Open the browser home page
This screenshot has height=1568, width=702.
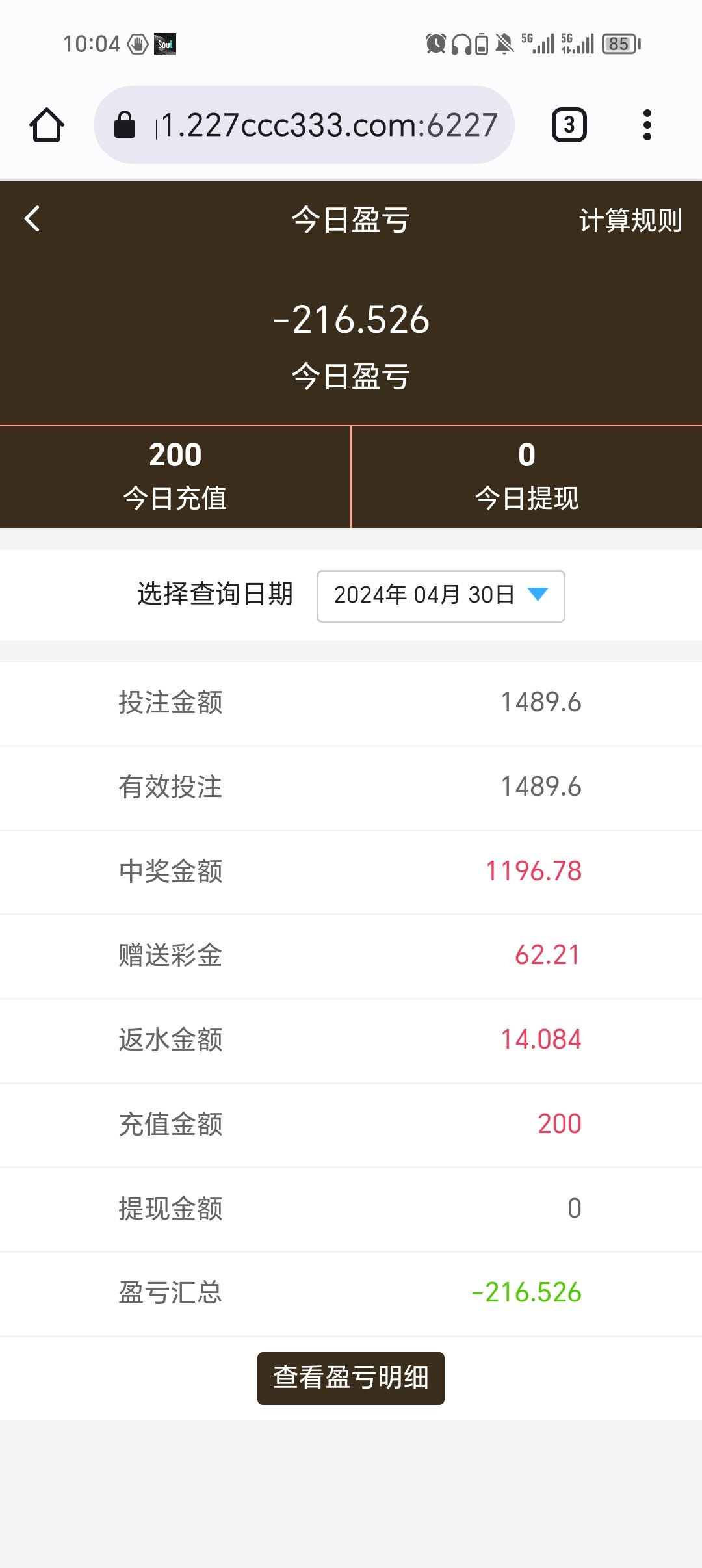pyautogui.click(x=47, y=125)
